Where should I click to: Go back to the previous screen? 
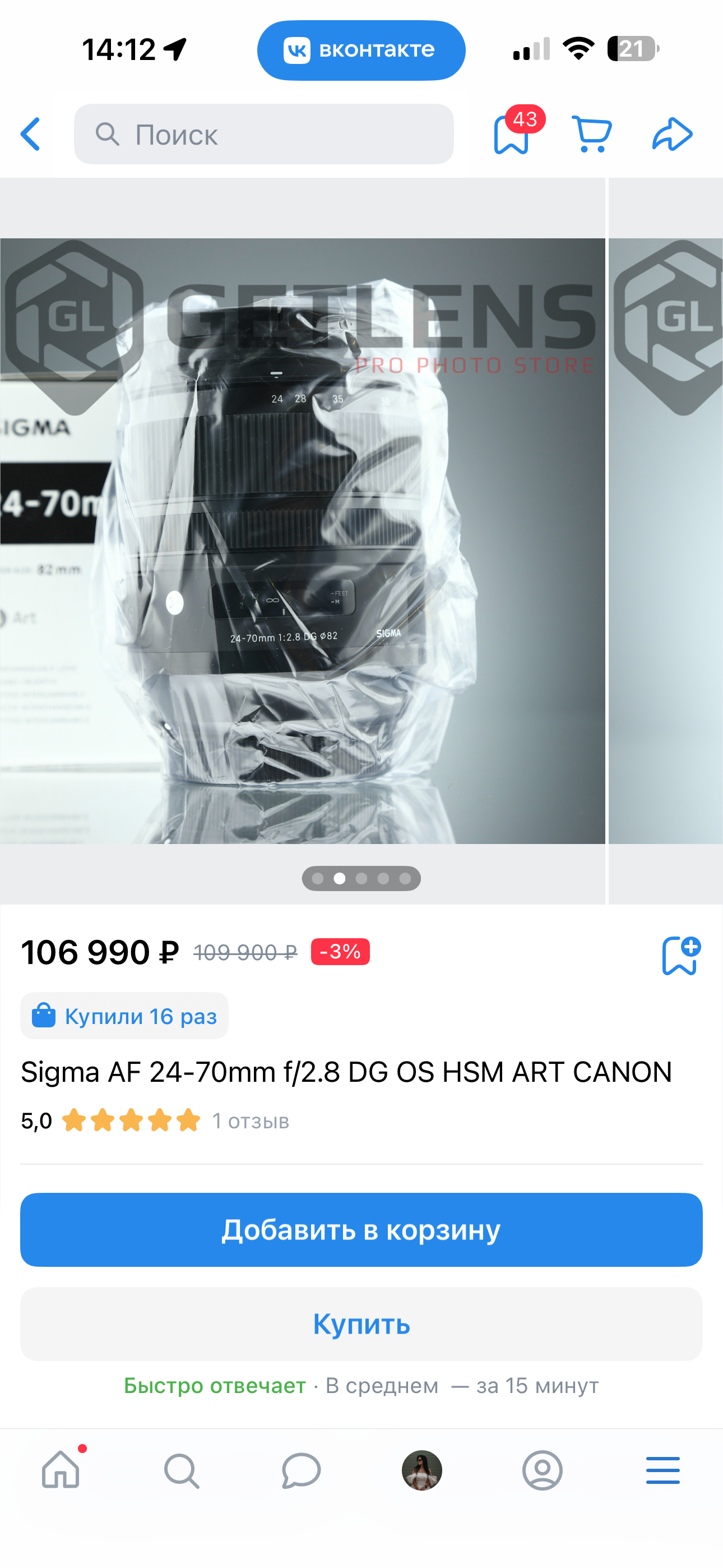tap(30, 134)
